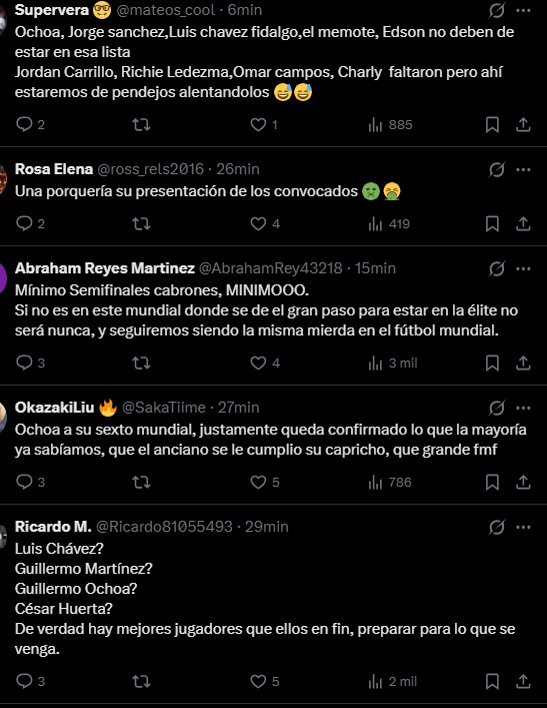Open the Grok icon on Rosa Elena's tweet

(x=496, y=170)
